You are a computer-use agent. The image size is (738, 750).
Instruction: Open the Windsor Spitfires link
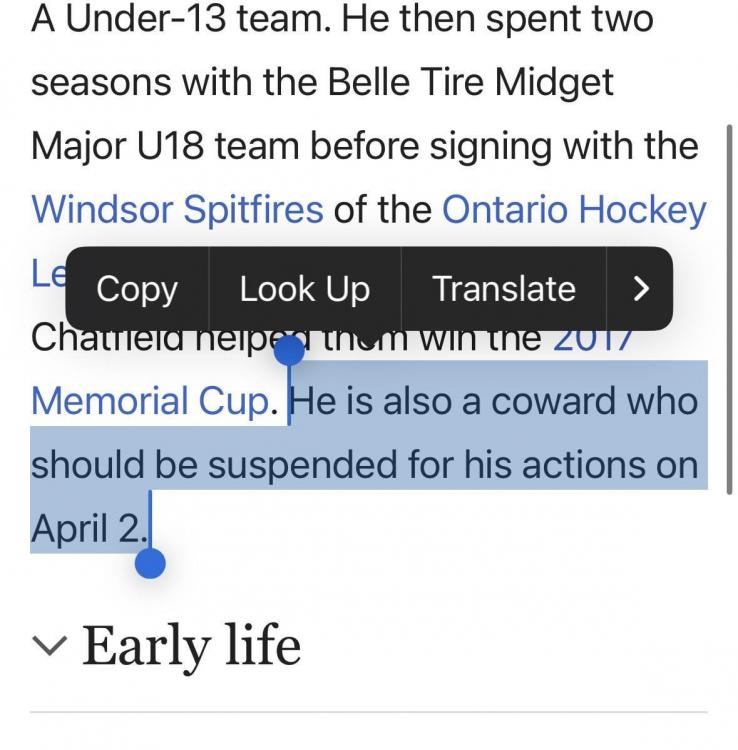[177, 210]
